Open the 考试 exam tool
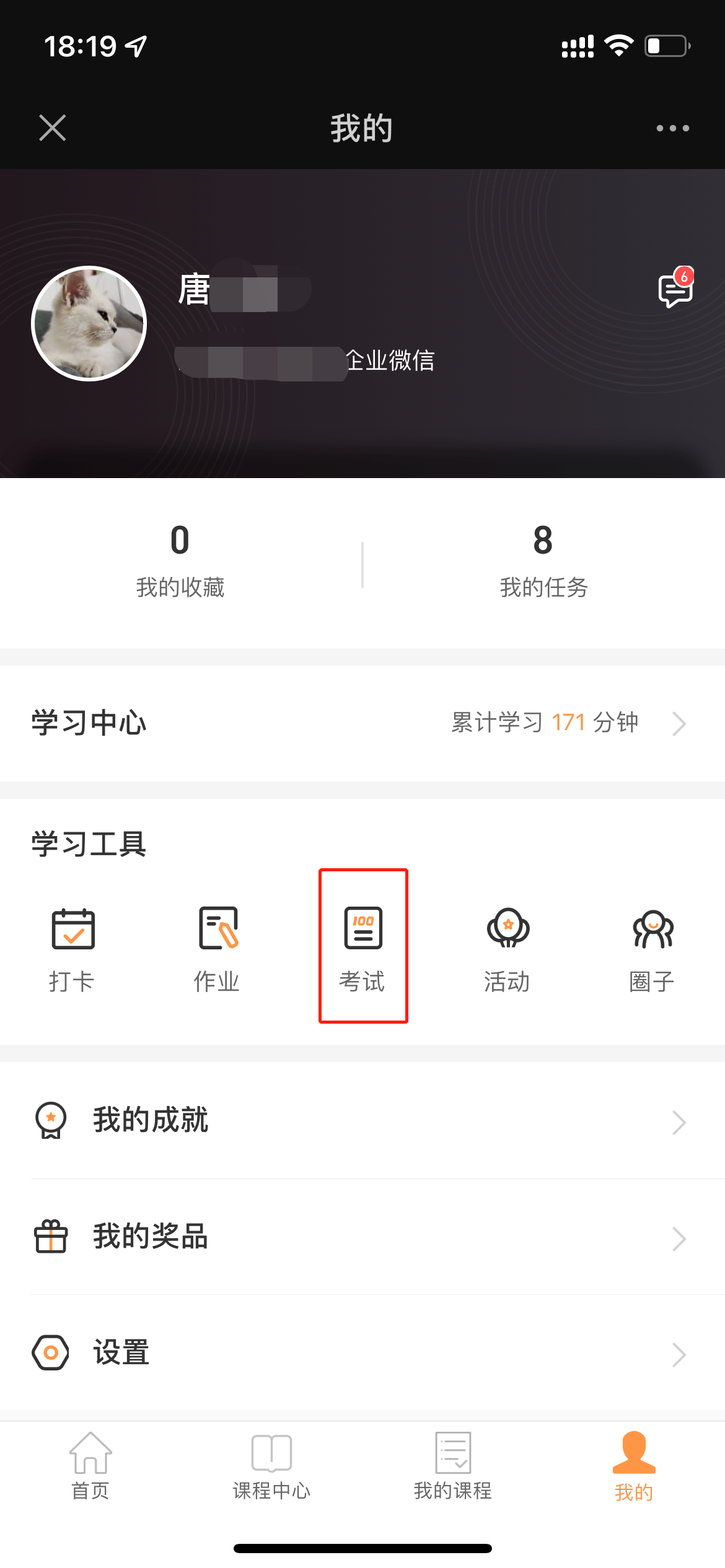Image resolution: width=725 pixels, height=1568 pixels. 363,947
